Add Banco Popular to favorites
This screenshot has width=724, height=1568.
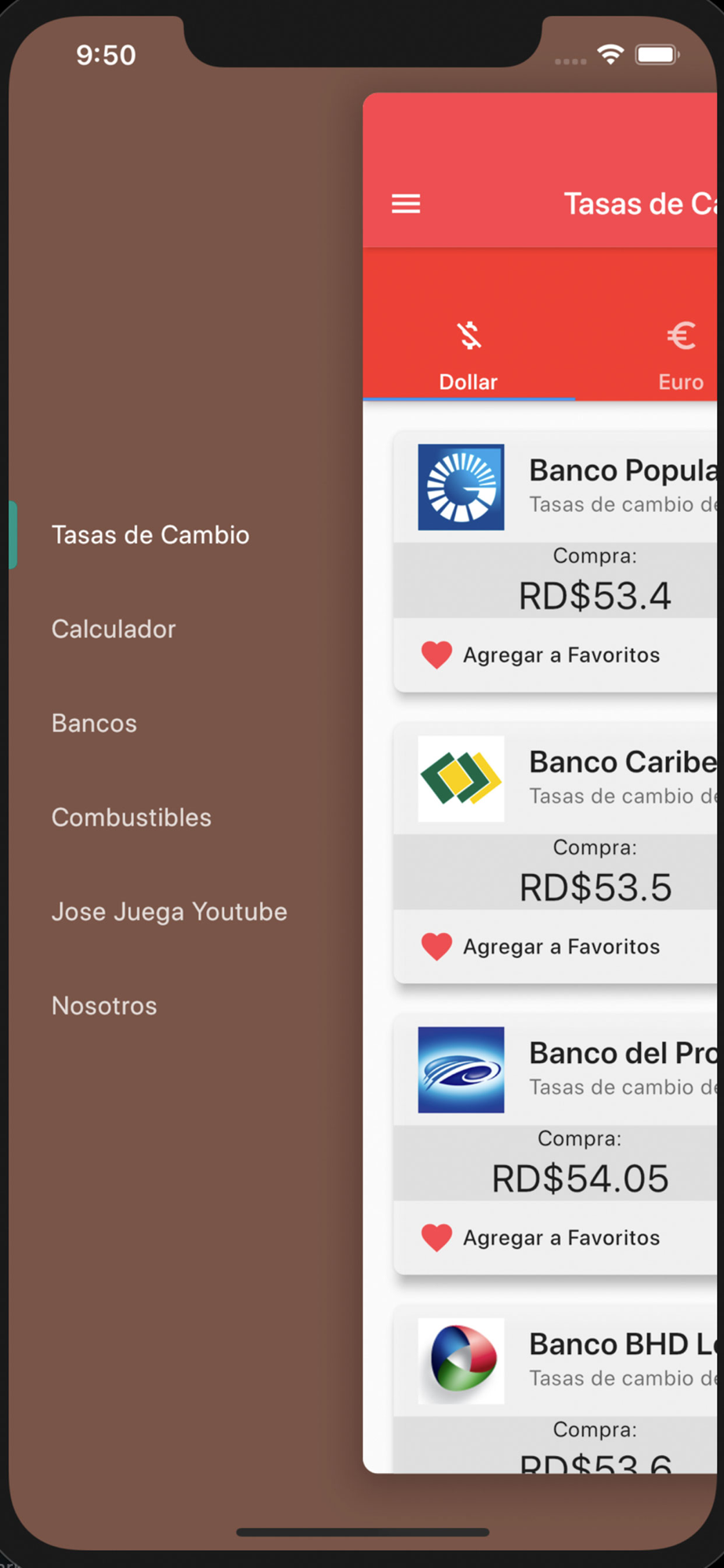541,655
